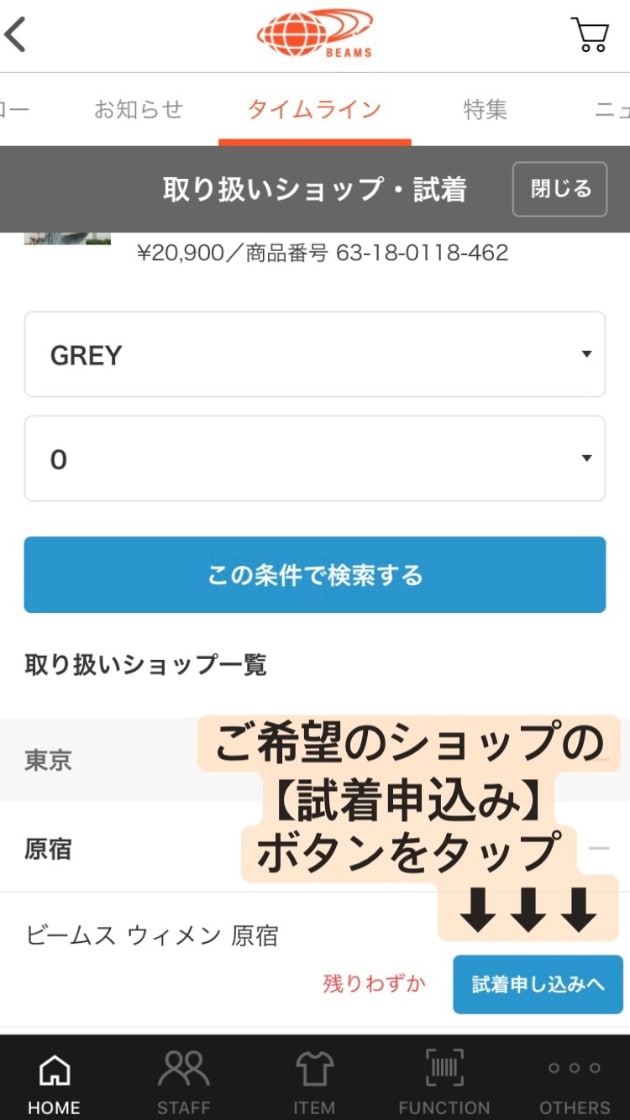The height and width of the screenshot is (1120, 630).
Task: Close the shop and fitting panel with 閉じる
Action: (x=560, y=189)
